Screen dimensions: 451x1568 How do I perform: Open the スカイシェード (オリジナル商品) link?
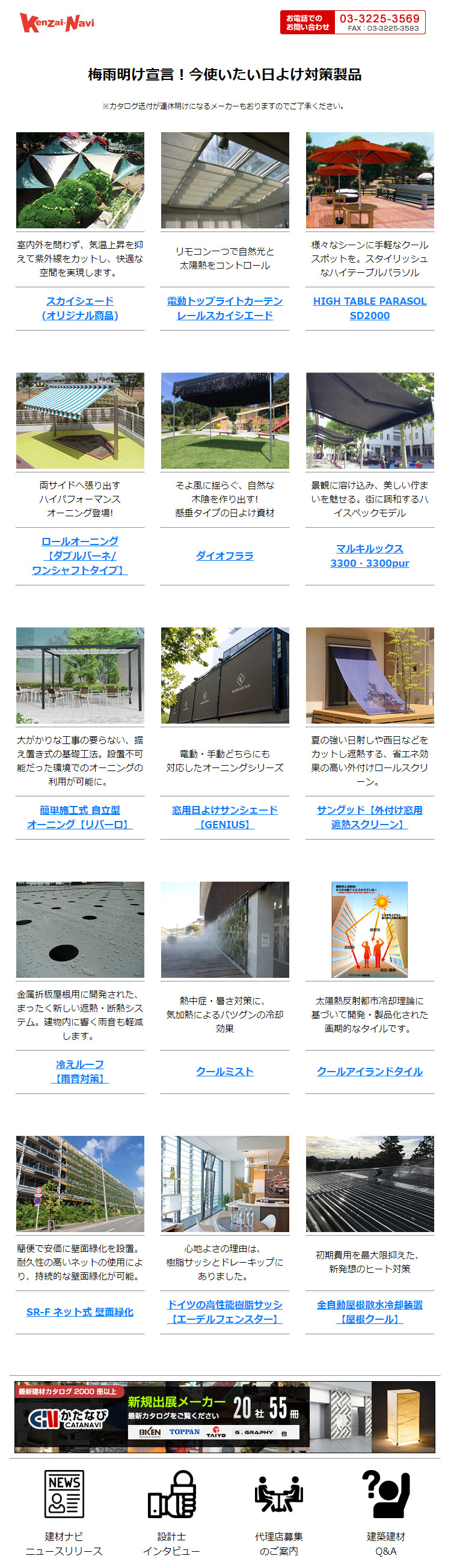[80, 308]
